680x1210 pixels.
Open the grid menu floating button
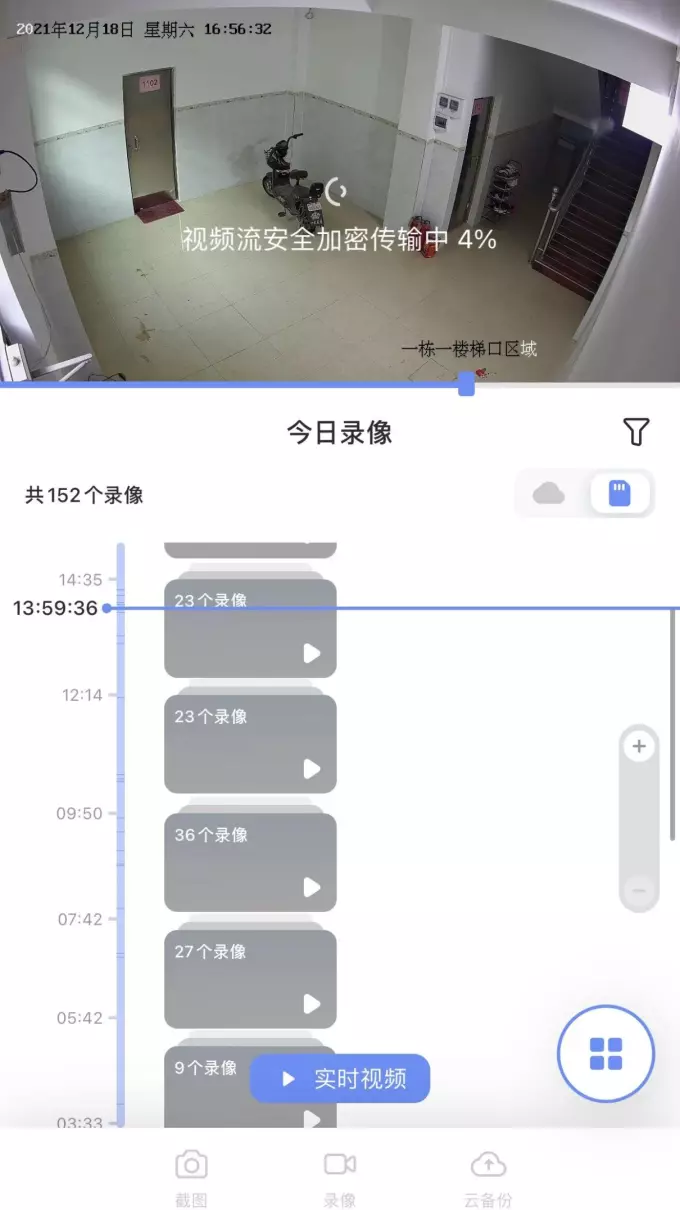(x=606, y=1053)
